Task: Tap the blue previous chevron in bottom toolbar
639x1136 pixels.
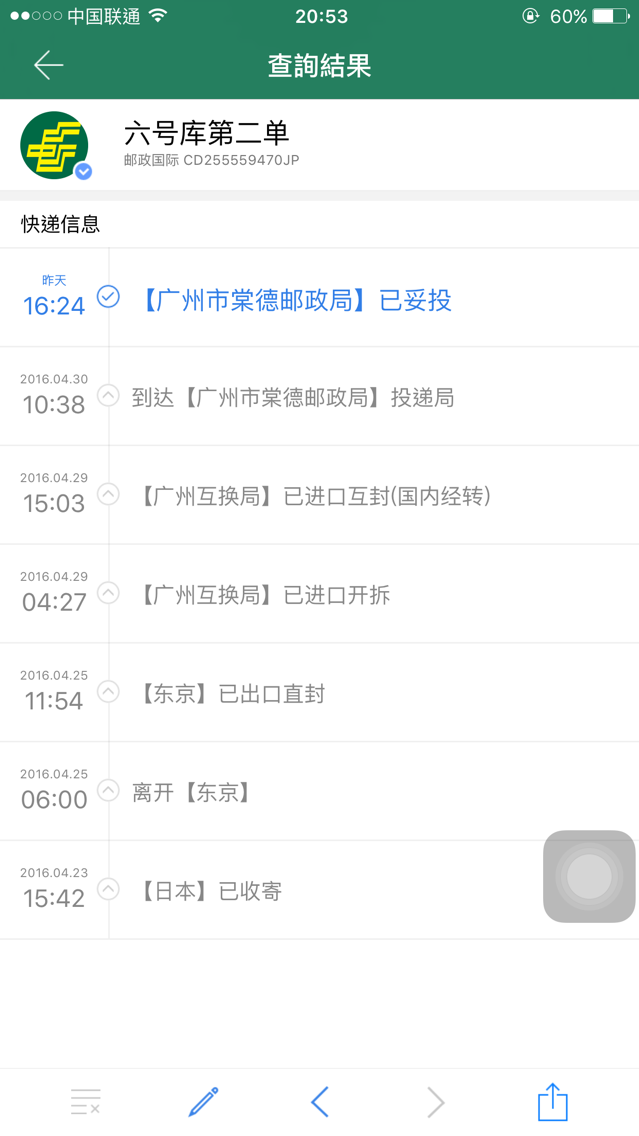Action: click(320, 1102)
